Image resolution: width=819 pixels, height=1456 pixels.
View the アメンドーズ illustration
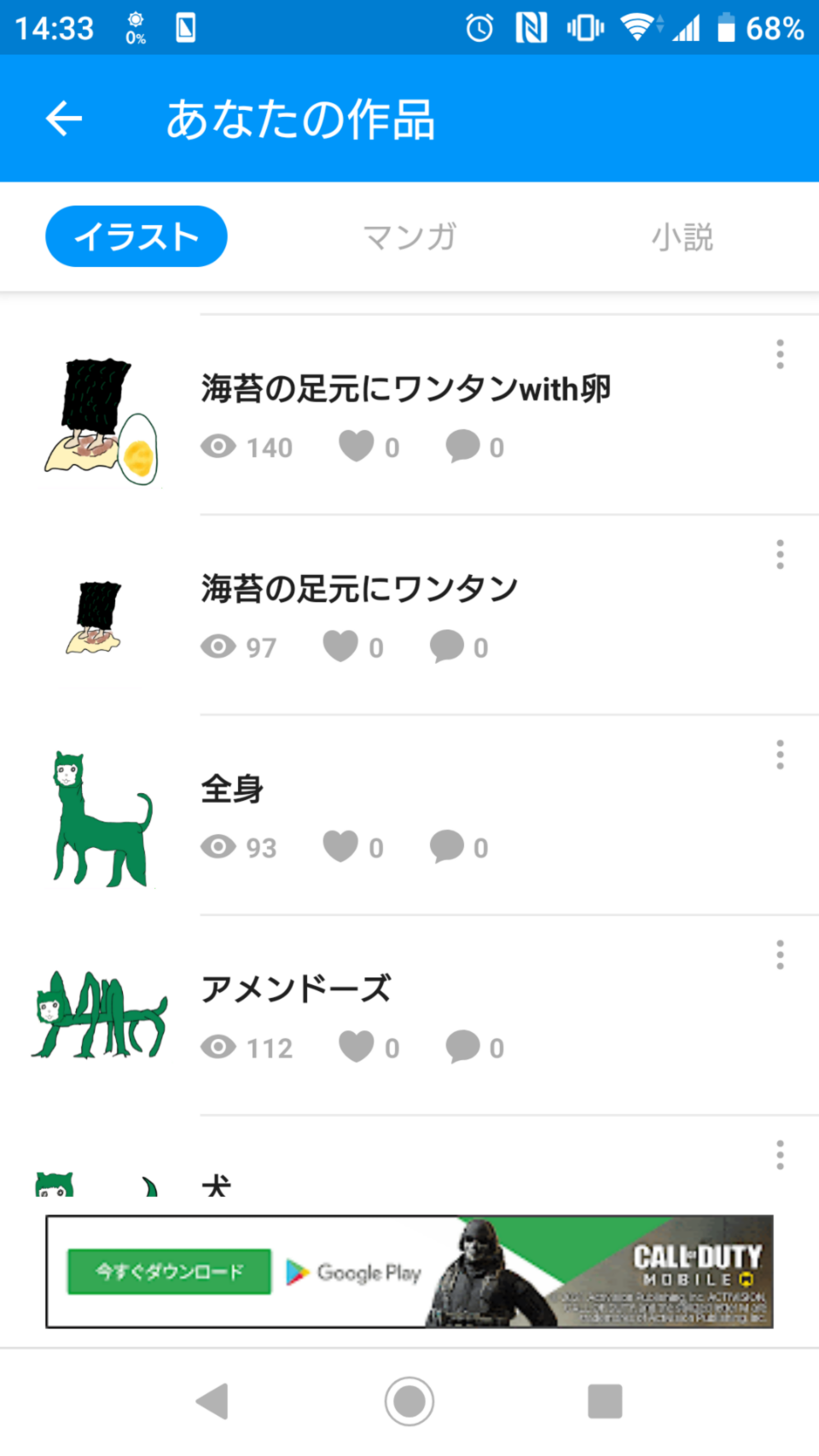click(296, 989)
